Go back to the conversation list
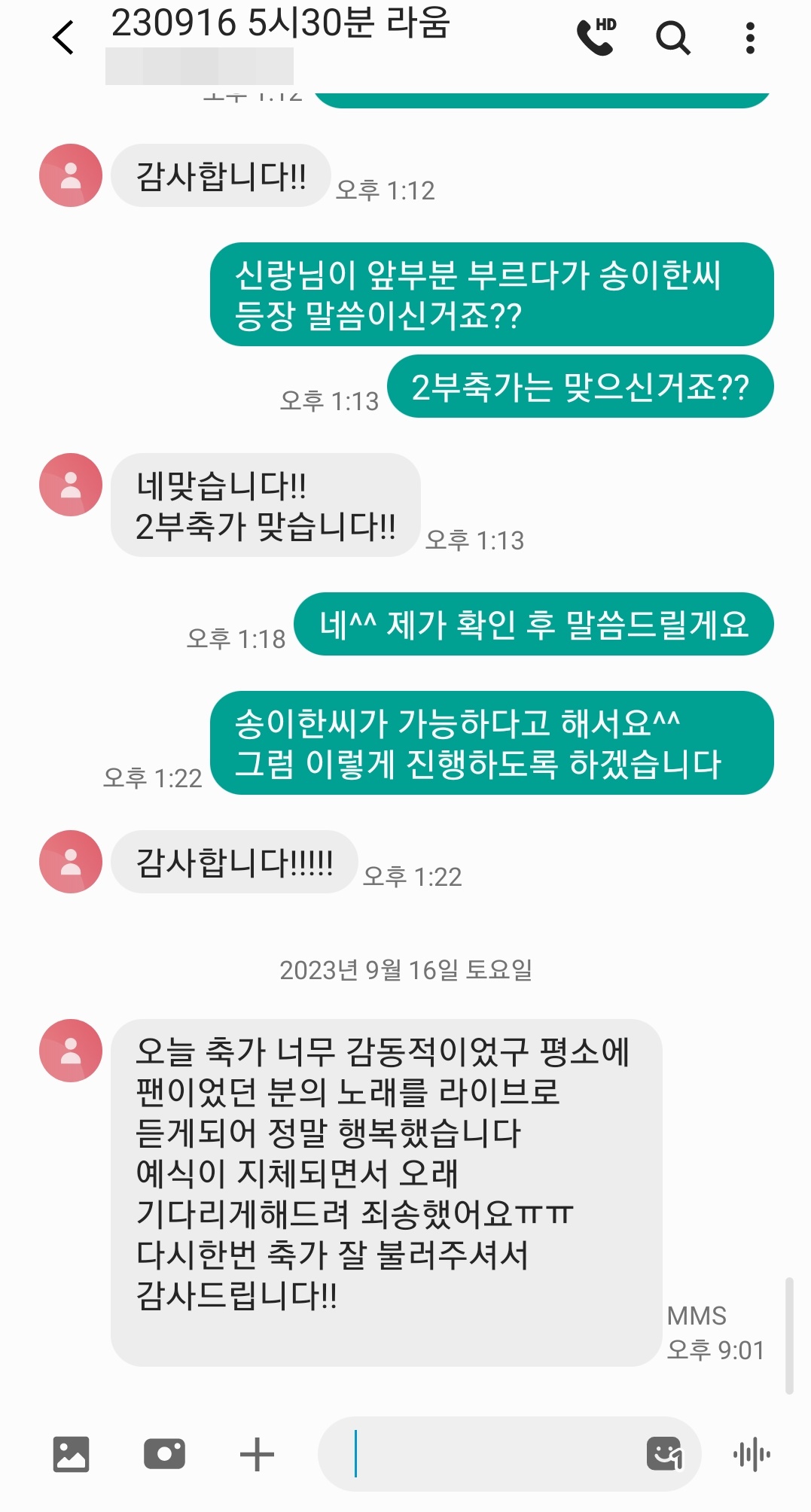Viewport: 811px width, 1512px height. pos(63,37)
